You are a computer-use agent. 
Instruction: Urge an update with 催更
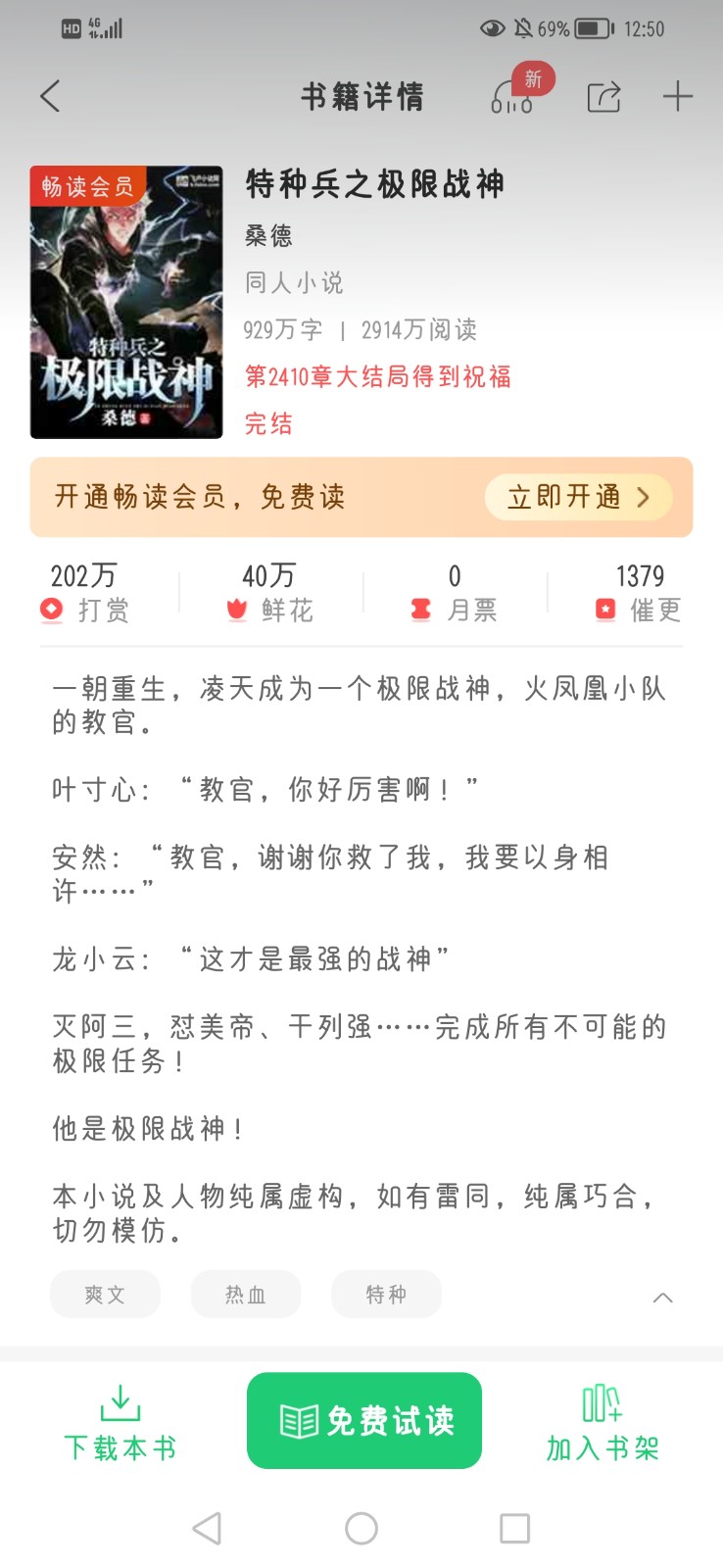point(639,594)
